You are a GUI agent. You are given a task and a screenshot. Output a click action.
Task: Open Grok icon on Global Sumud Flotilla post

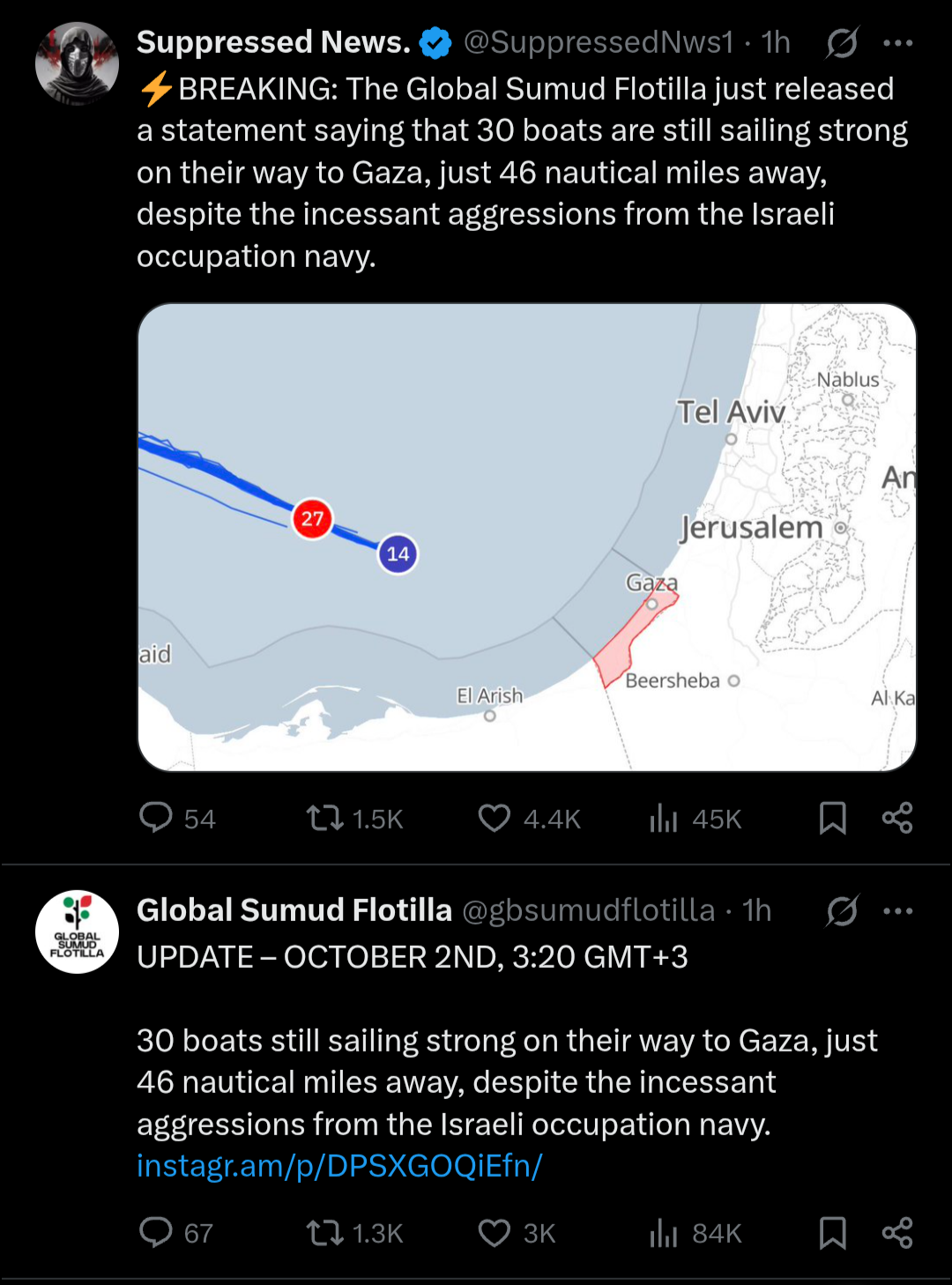click(x=842, y=910)
